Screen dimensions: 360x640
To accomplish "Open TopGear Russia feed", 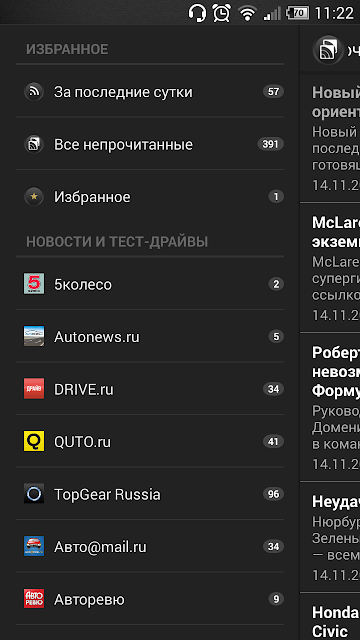I will pos(150,495).
